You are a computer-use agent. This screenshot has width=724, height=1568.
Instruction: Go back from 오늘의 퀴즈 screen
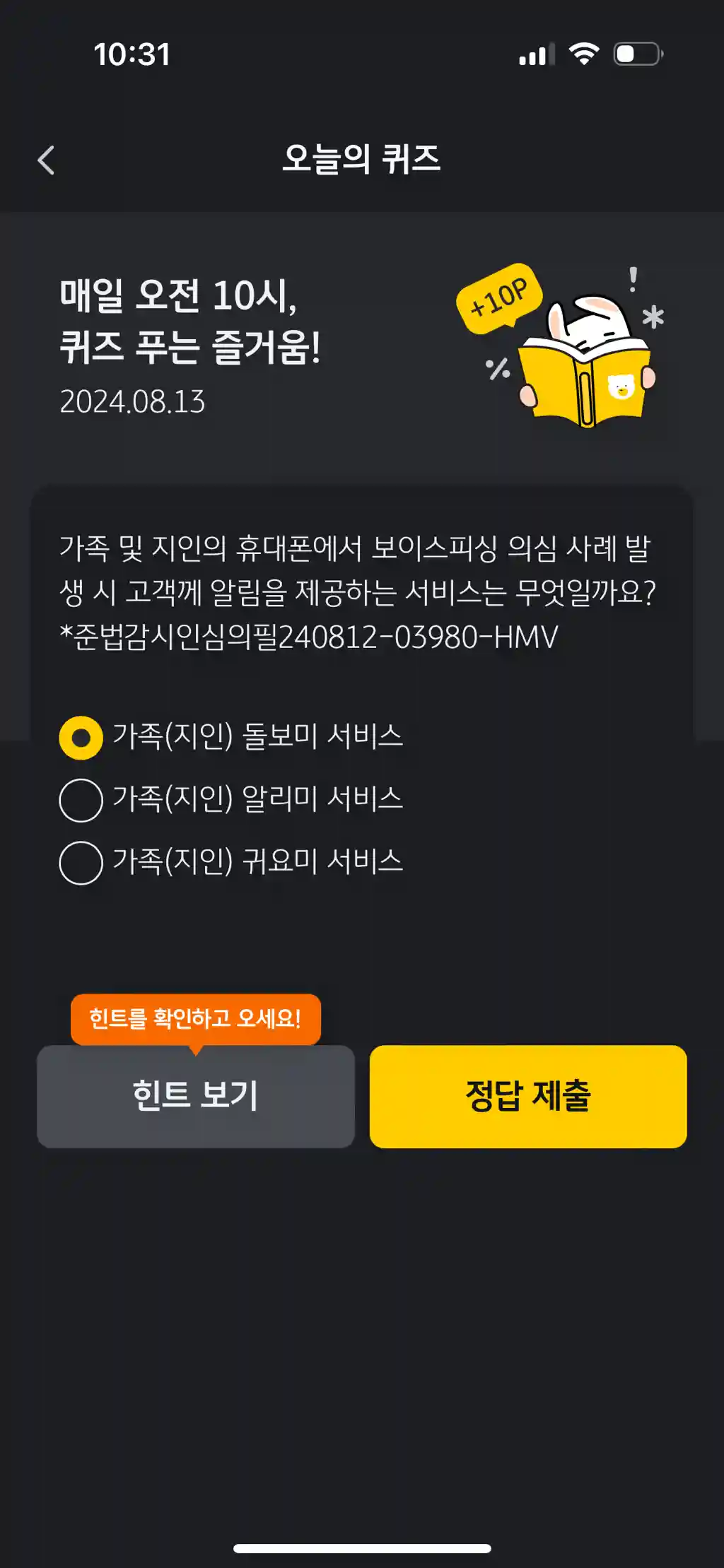[x=47, y=160]
